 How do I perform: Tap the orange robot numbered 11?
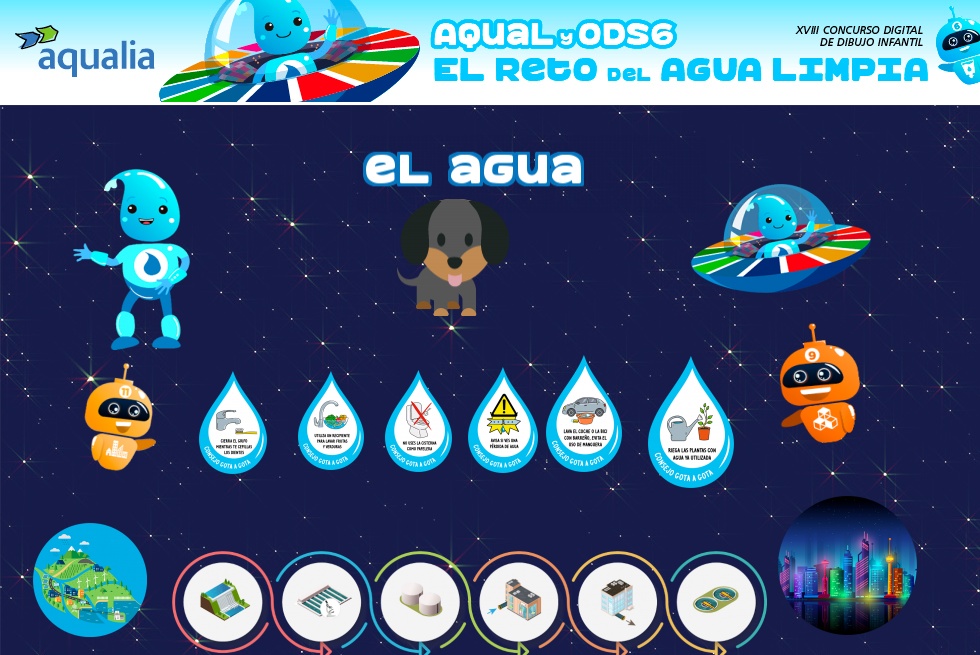point(120,418)
